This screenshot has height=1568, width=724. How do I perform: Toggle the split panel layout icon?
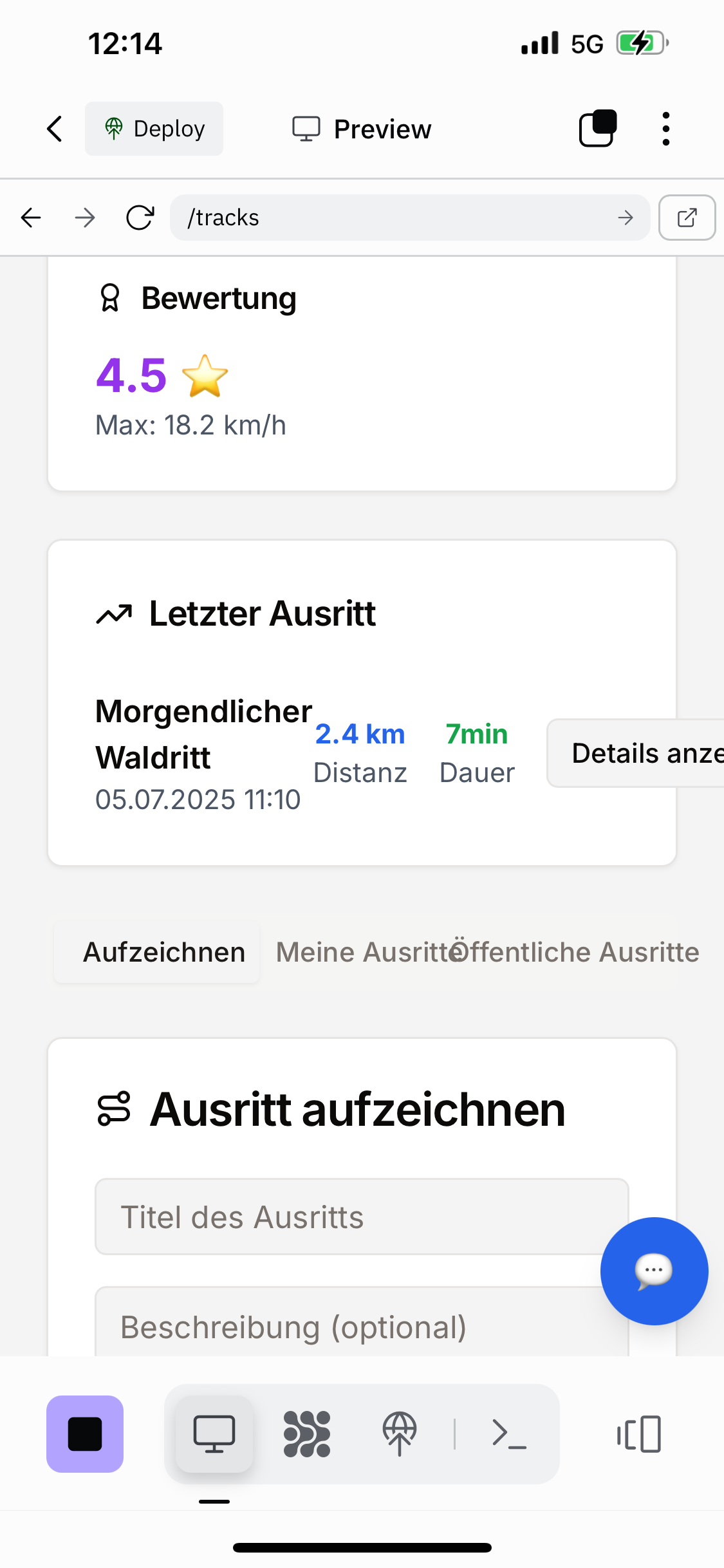coord(639,1434)
